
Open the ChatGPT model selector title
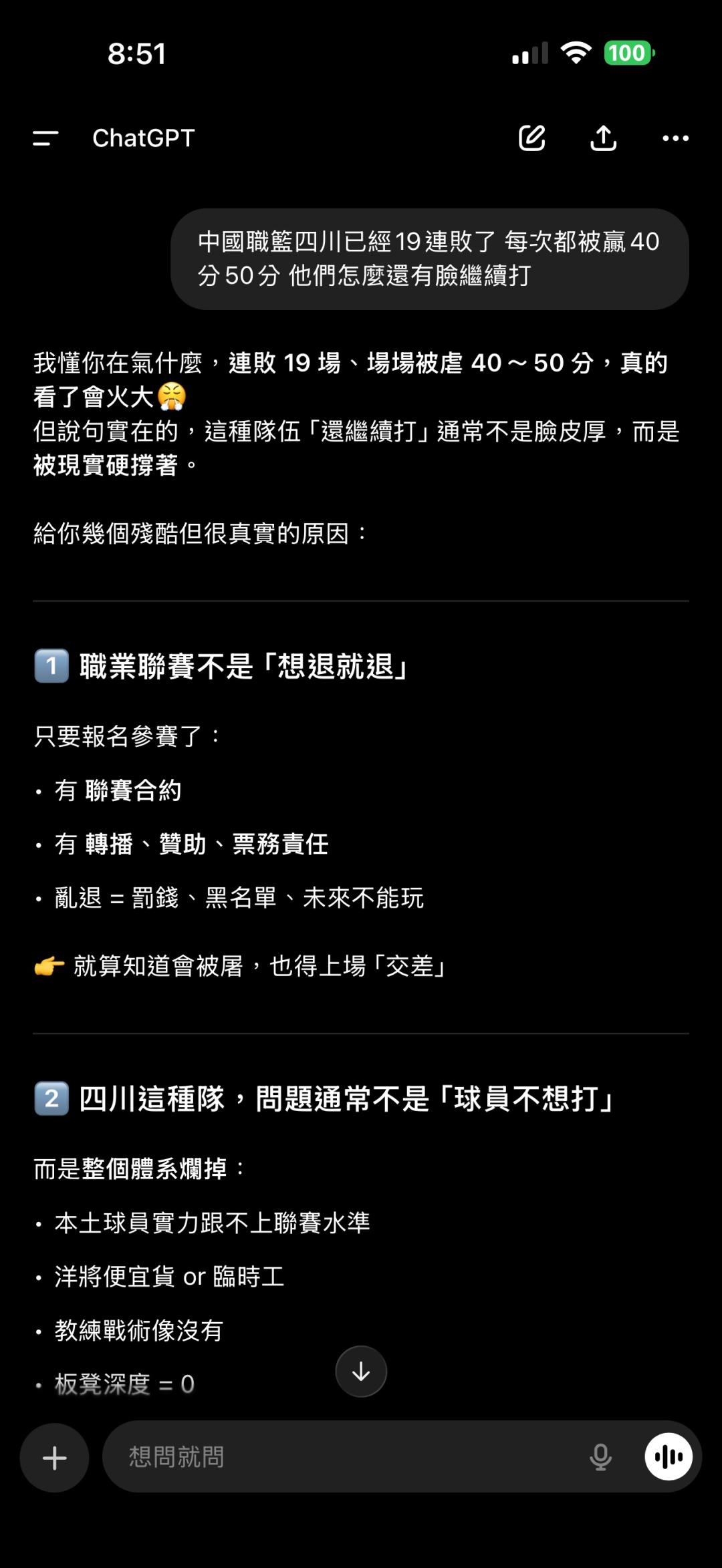(x=143, y=138)
